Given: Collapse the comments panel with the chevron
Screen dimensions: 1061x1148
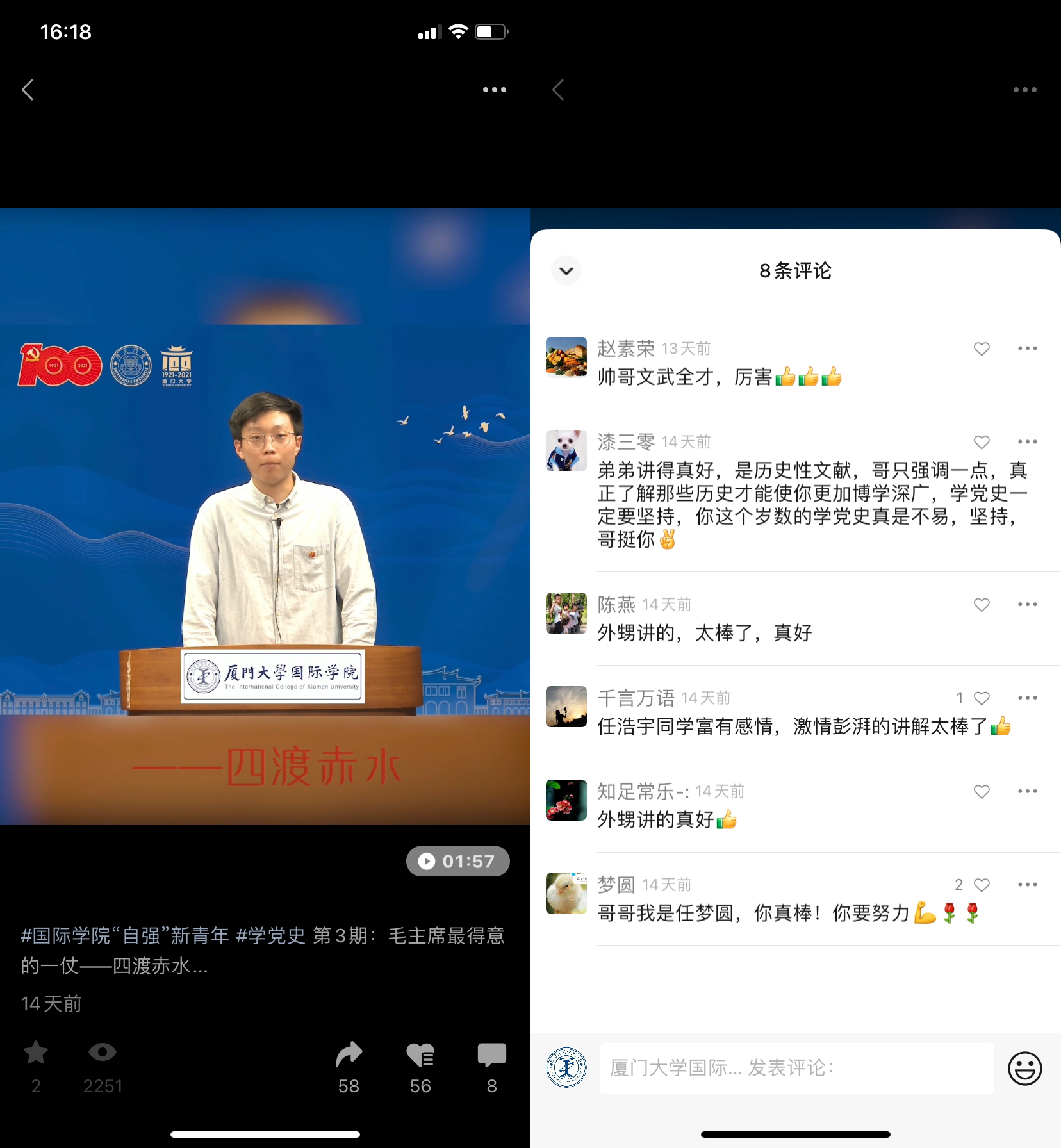Looking at the screenshot, I should point(566,270).
